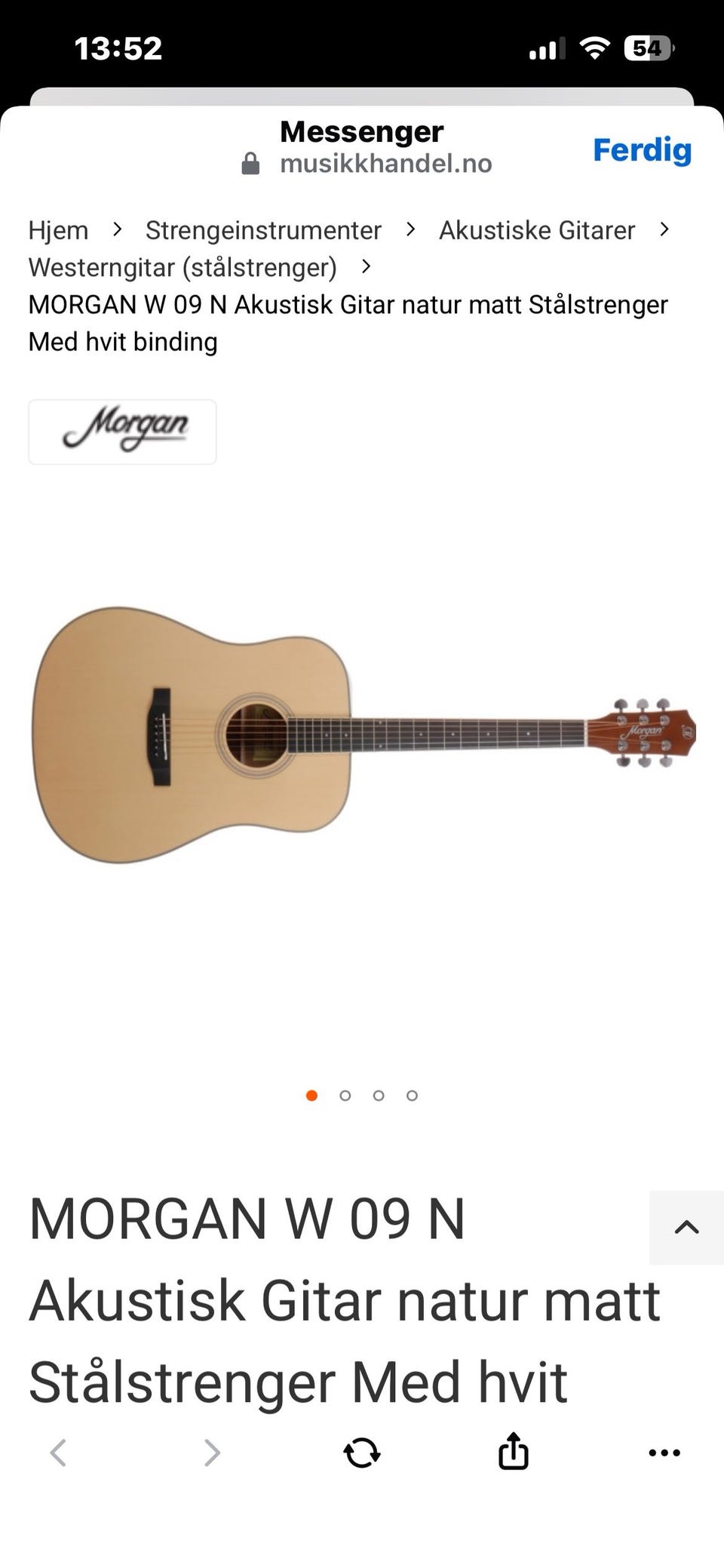The image size is (724, 1568).
Task: Jump to the fourth product image dot
Action: pyautogui.click(x=412, y=1096)
